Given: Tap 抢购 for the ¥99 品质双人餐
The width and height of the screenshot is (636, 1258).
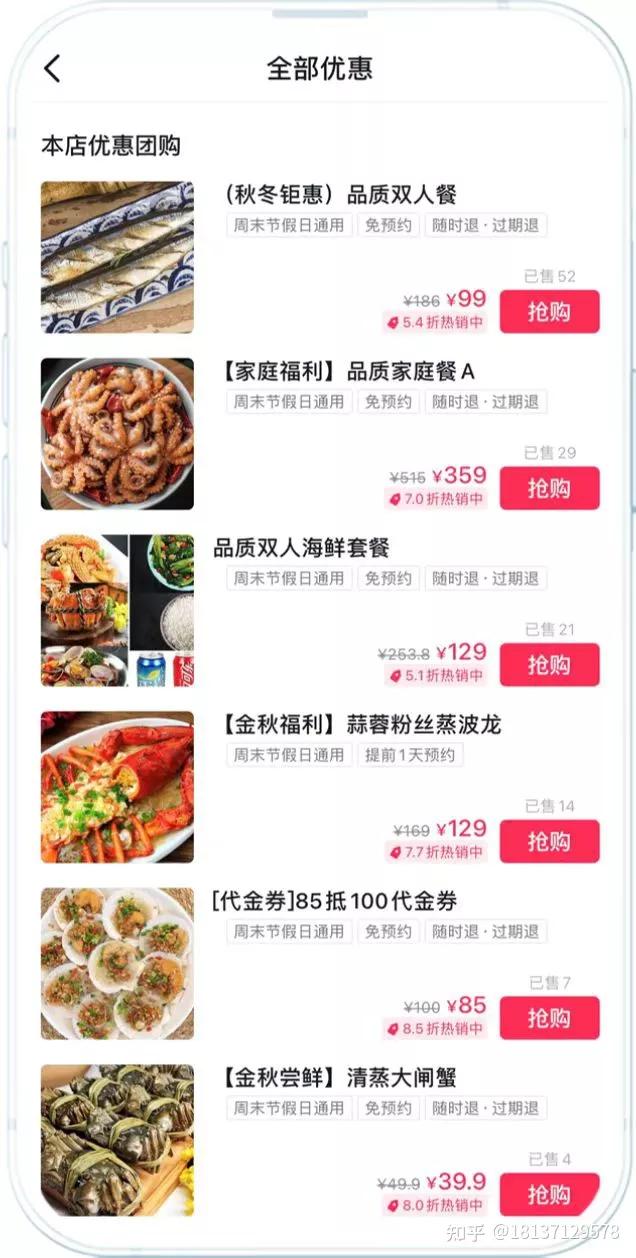Looking at the screenshot, I should (x=549, y=312).
